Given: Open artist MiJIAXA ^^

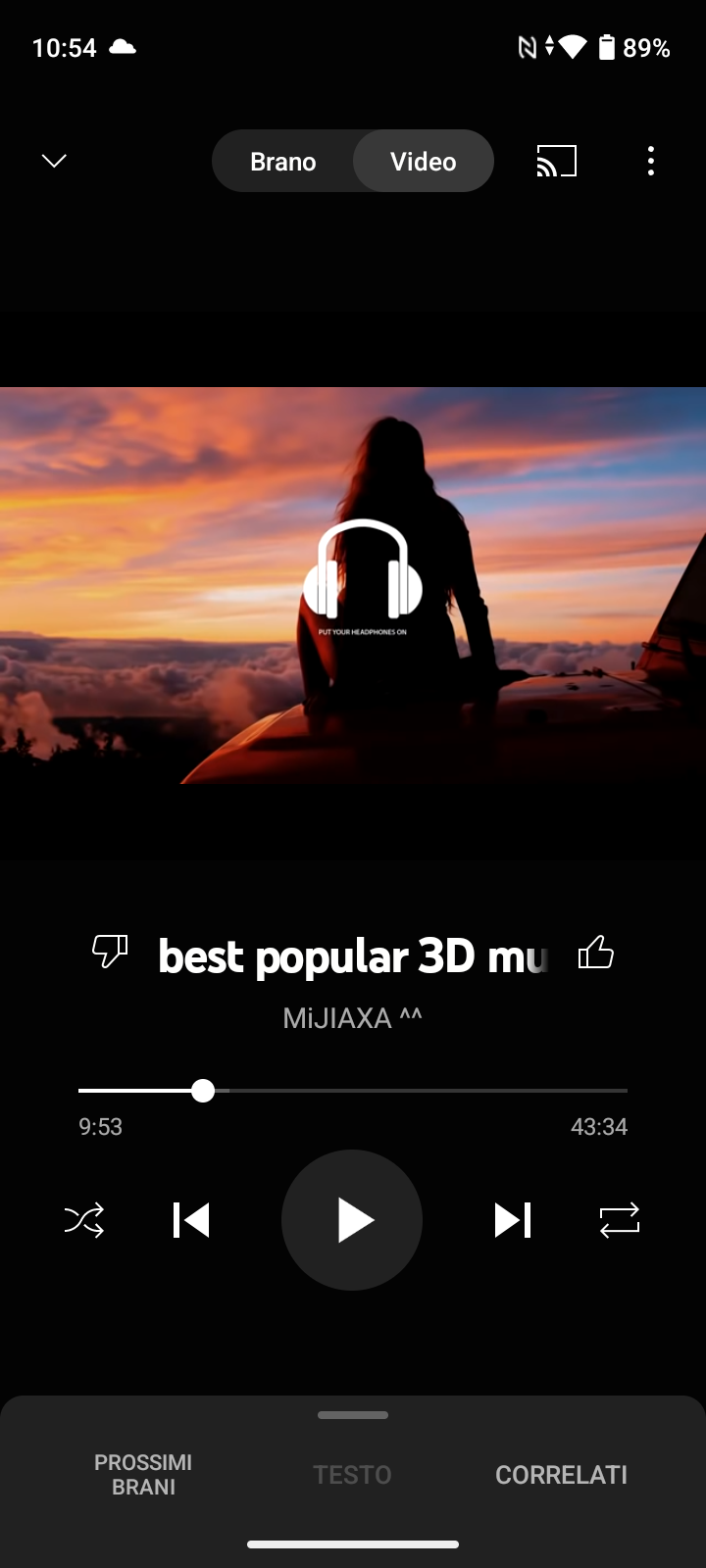Looking at the screenshot, I should click(x=352, y=1018).
